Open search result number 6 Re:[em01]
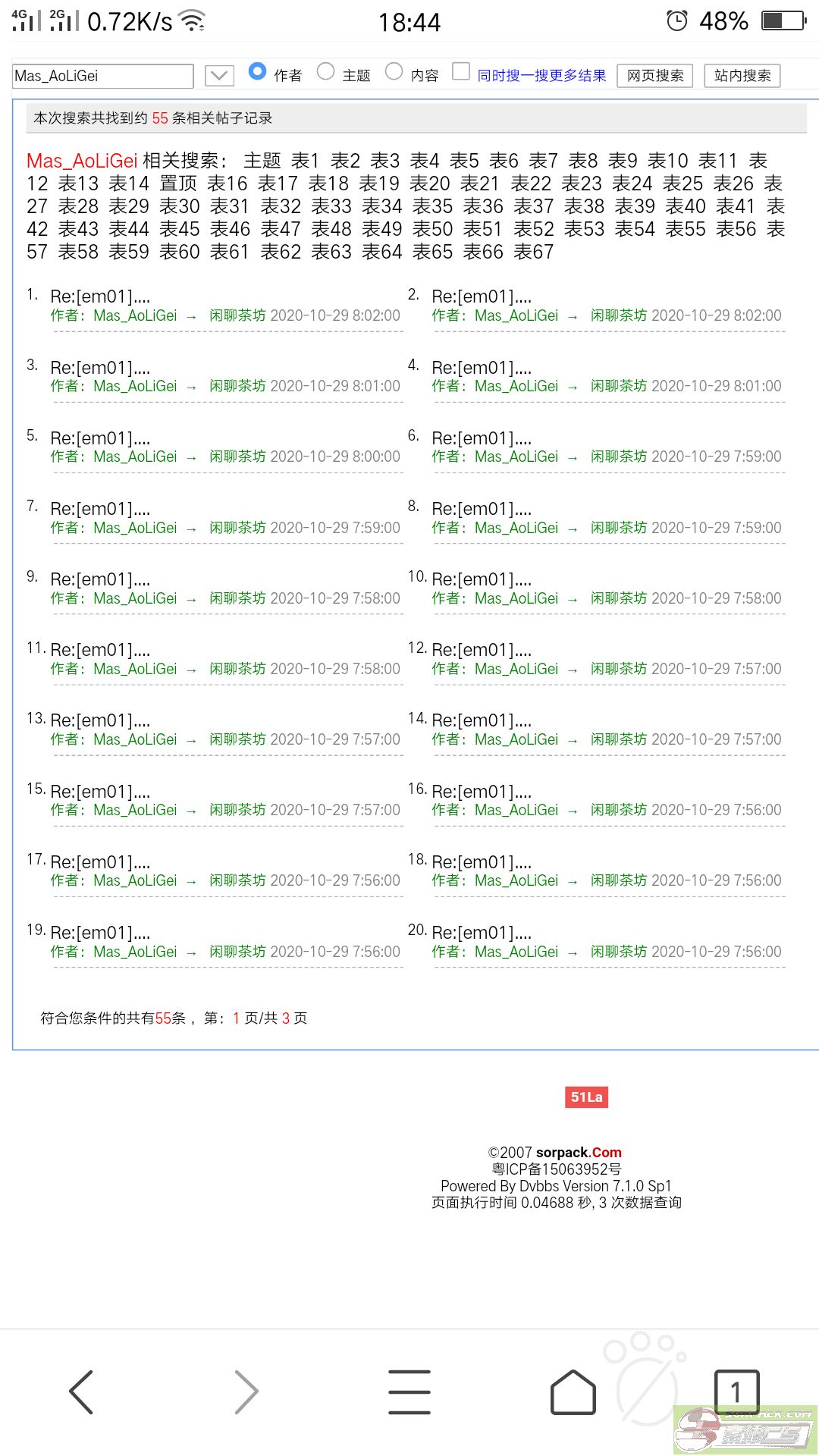 pos(482,438)
